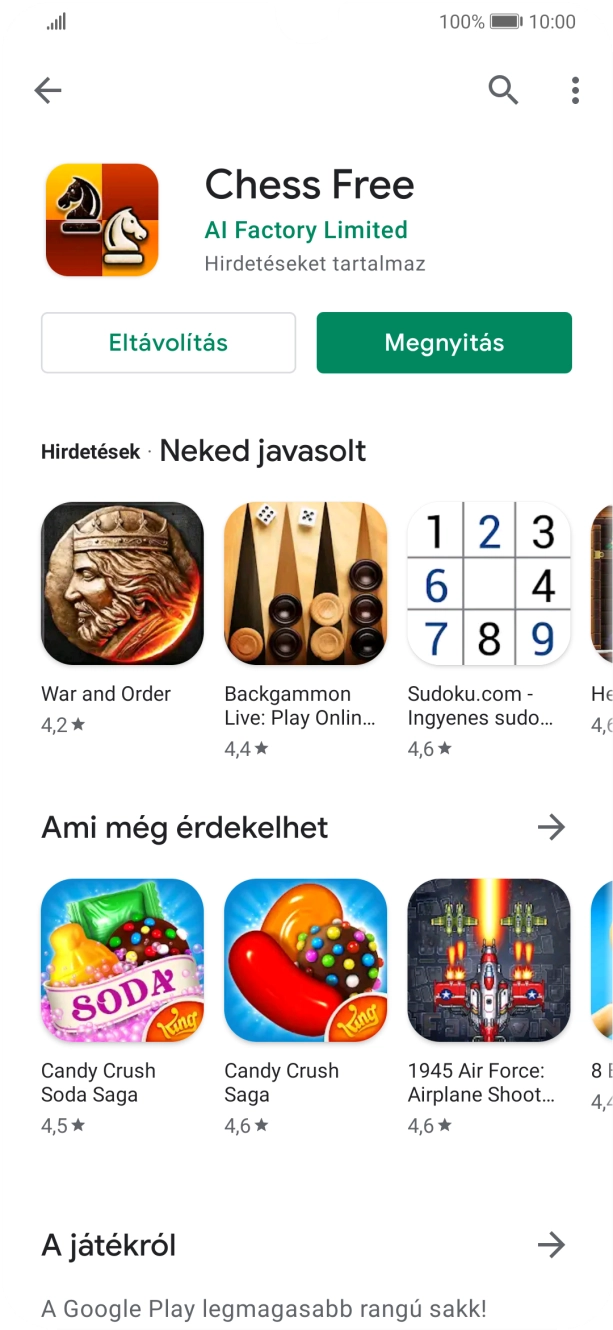Go back with the arrow icon
The image size is (613, 1330).
(48, 91)
